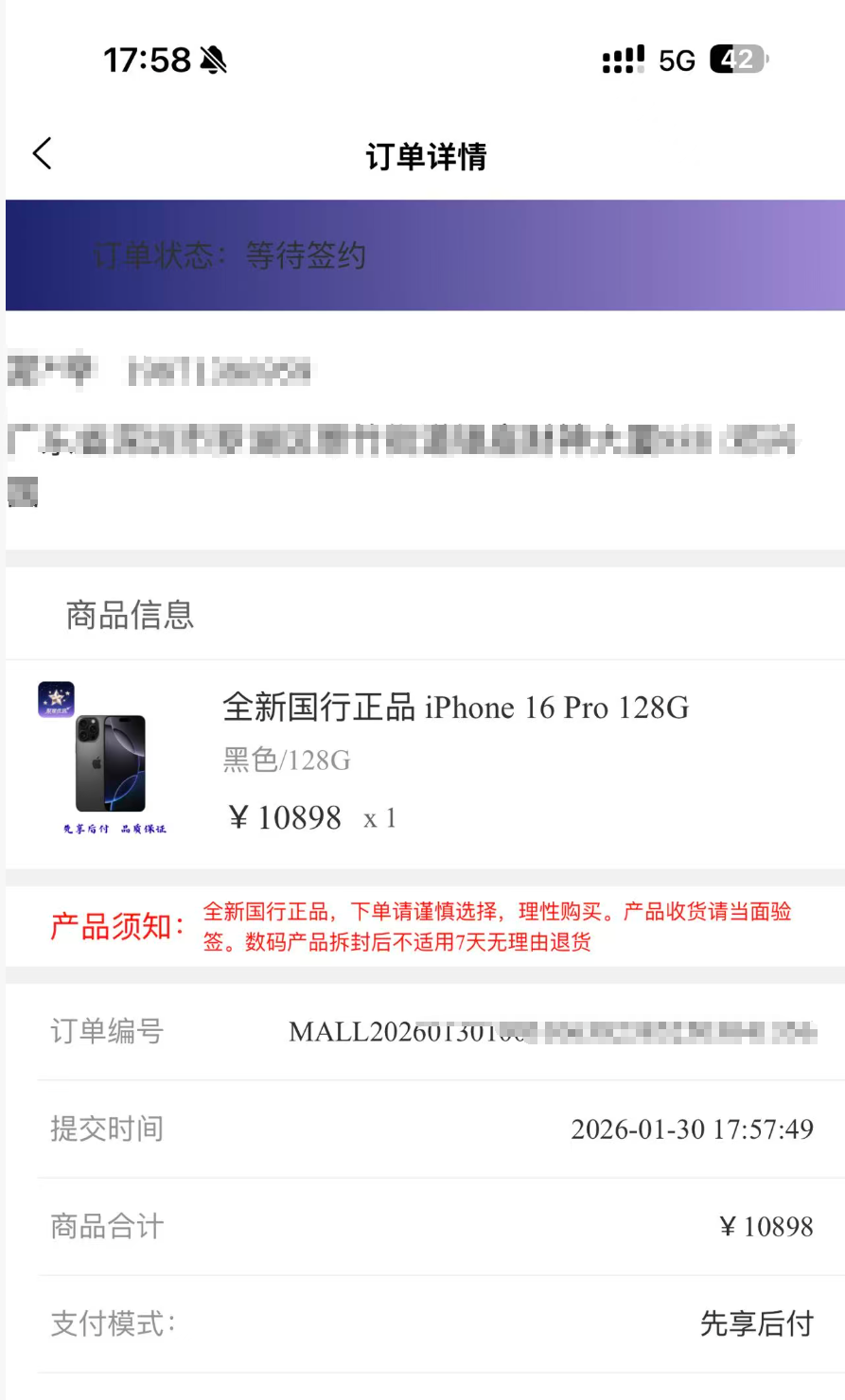Go back from the order details page
Screen dimensions: 845x1400
point(43,154)
